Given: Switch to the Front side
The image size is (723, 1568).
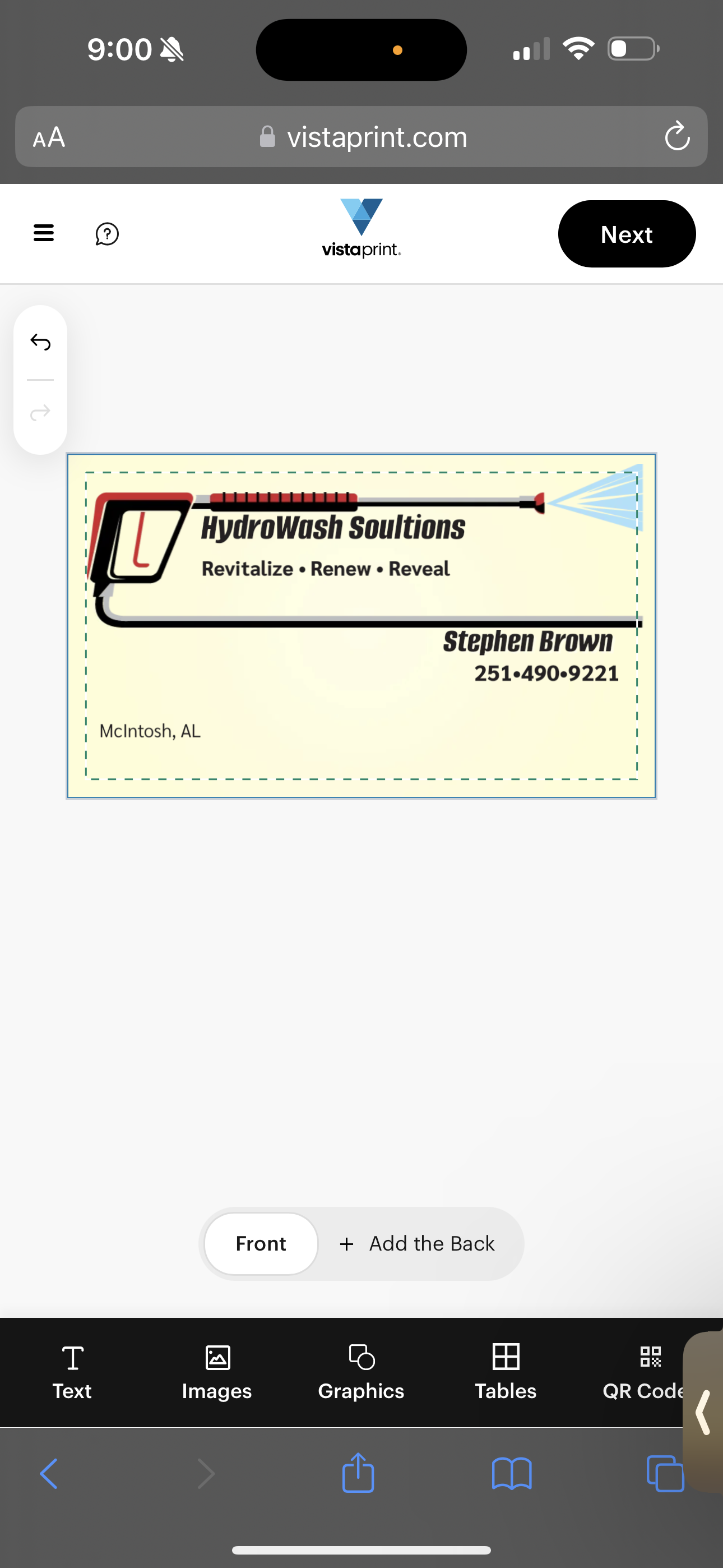Looking at the screenshot, I should [261, 1243].
